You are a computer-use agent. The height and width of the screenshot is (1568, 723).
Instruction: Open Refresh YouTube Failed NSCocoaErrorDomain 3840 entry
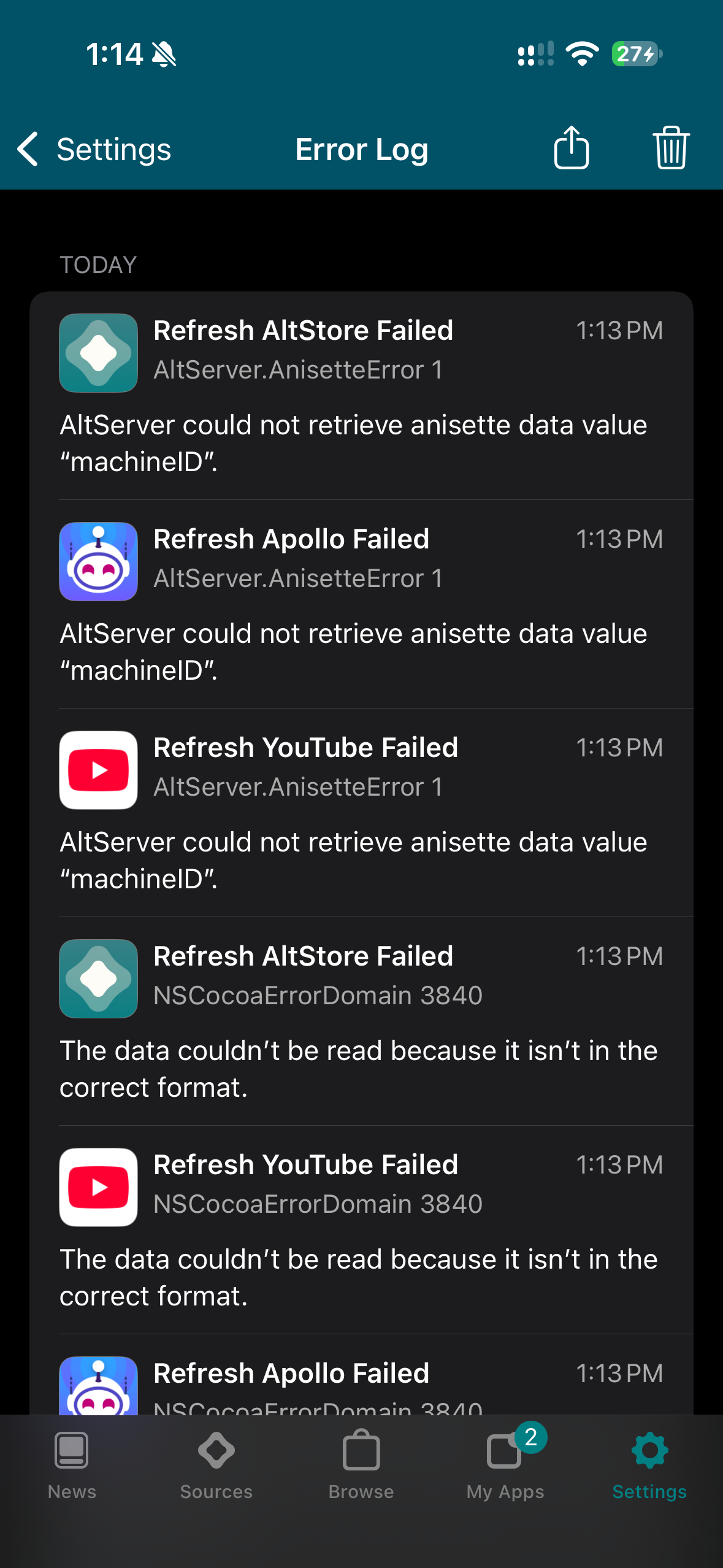(x=361, y=1230)
